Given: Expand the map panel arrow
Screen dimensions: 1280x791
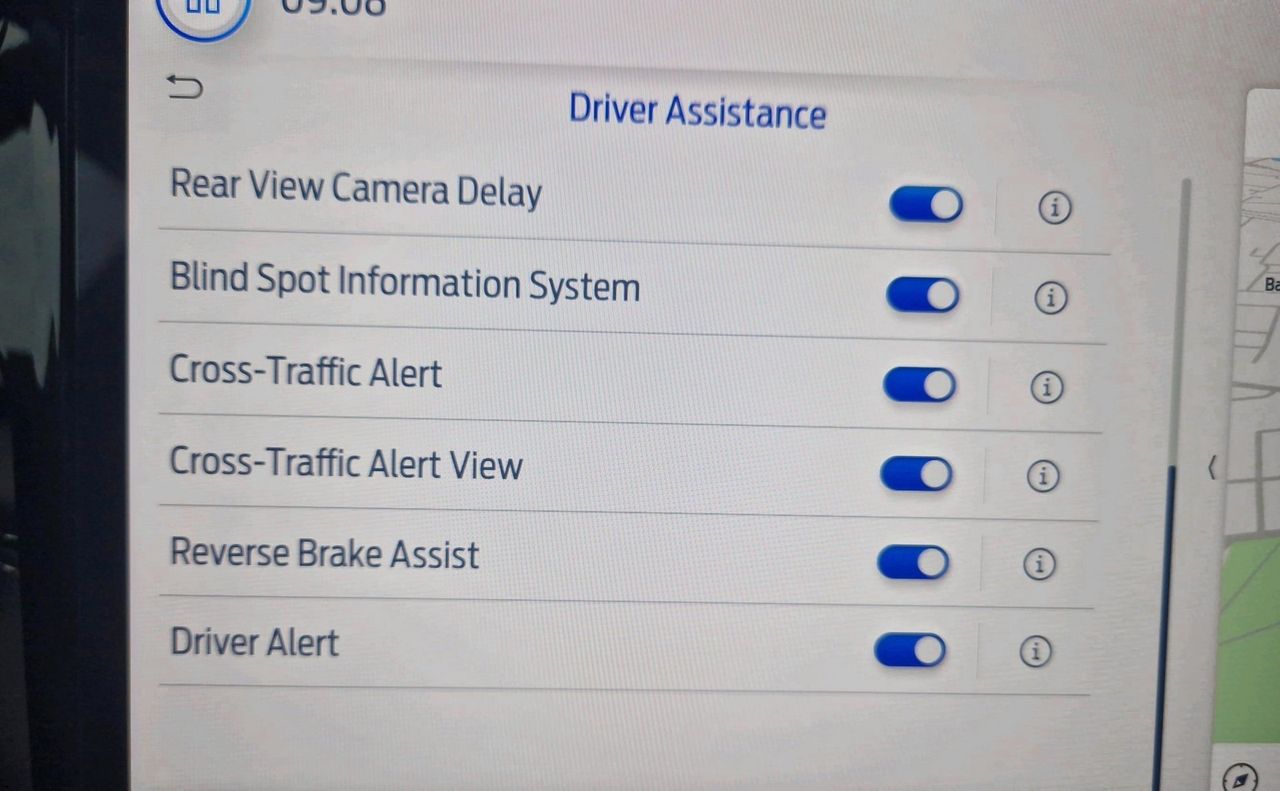Looking at the screenshot, I should pos(1211,467).
